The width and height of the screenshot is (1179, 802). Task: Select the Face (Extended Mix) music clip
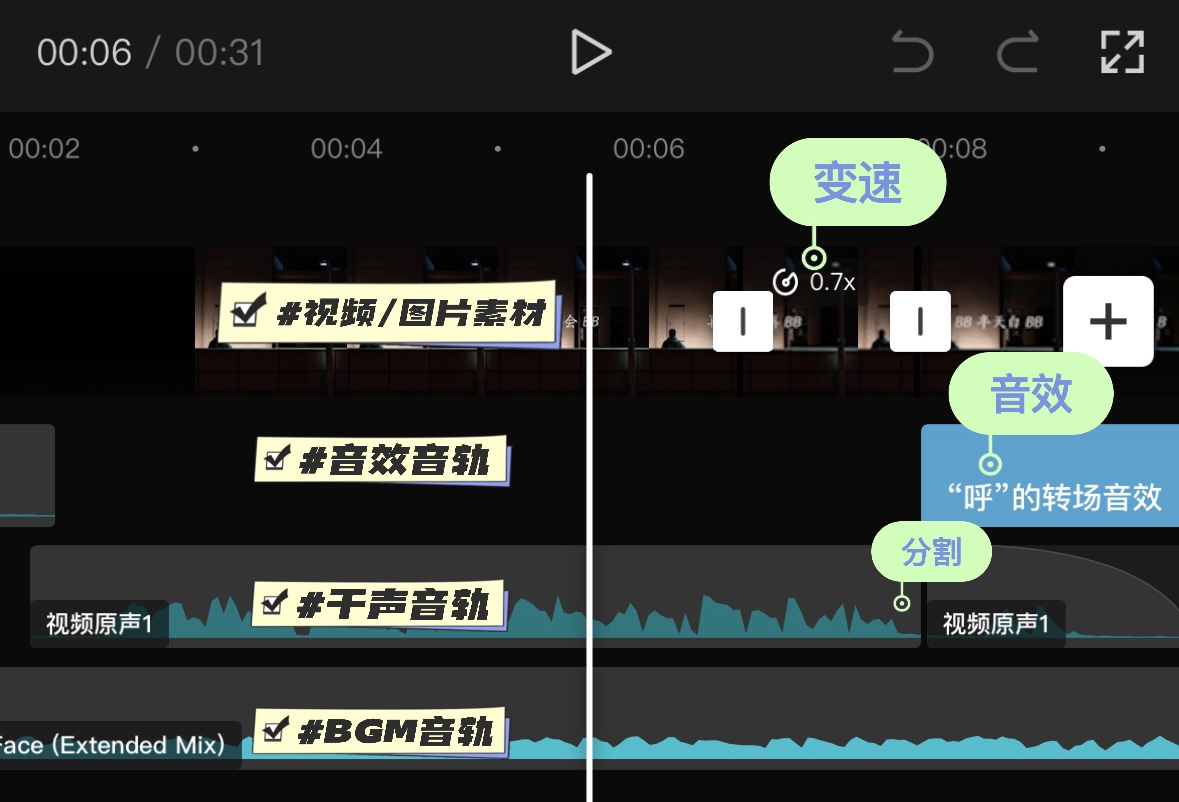coord(120,745)
